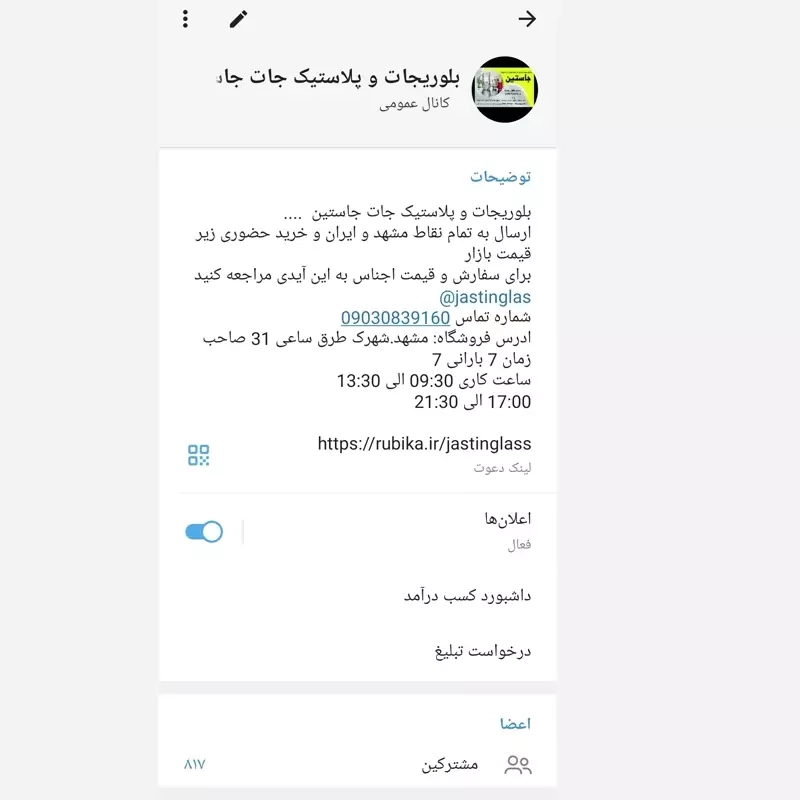
Task: Tap the rubika.ir/jastinglass invite link
Action: [424, 444]
